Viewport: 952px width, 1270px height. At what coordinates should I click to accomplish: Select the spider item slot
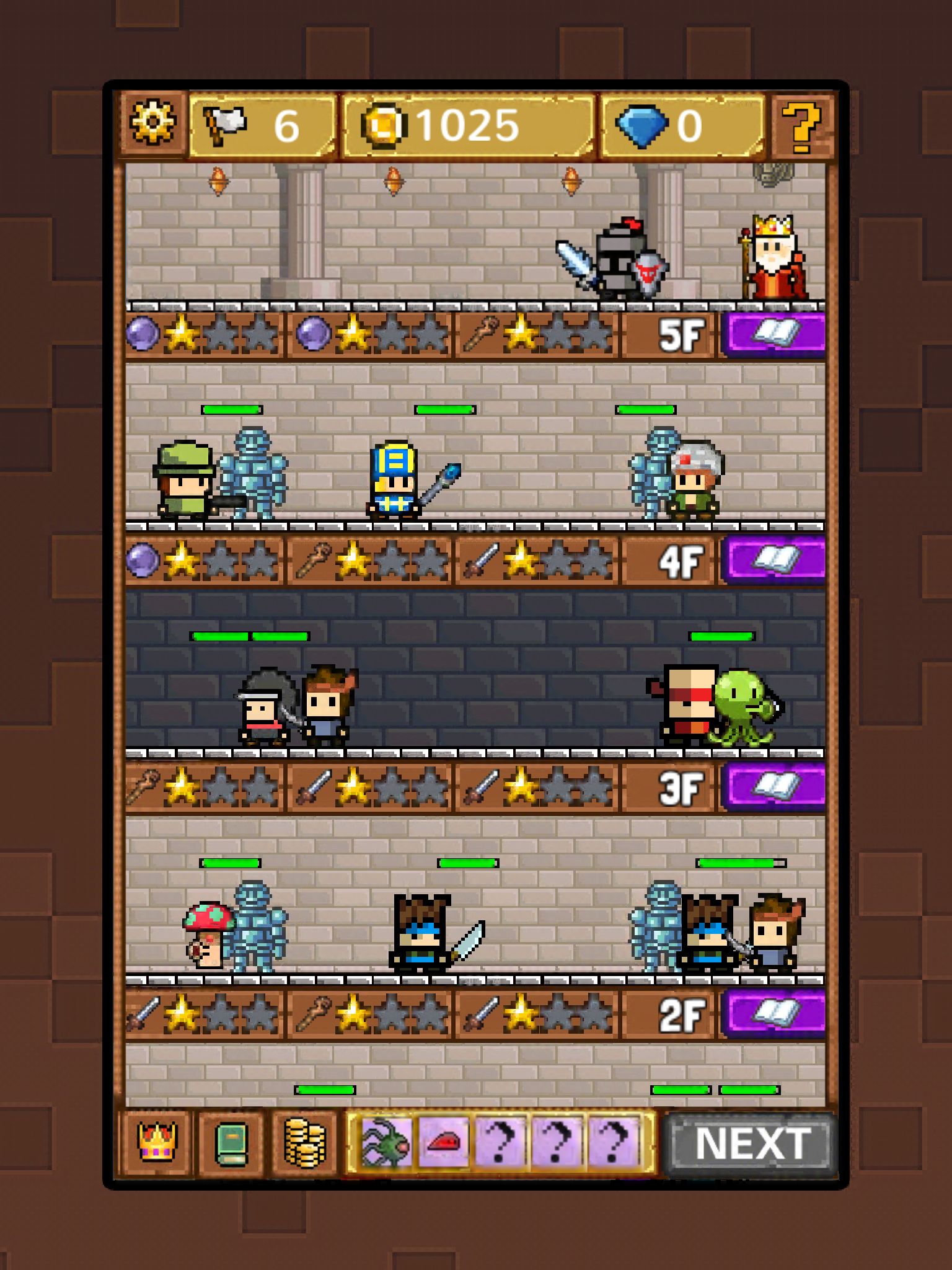click(x=386, y=1143)
